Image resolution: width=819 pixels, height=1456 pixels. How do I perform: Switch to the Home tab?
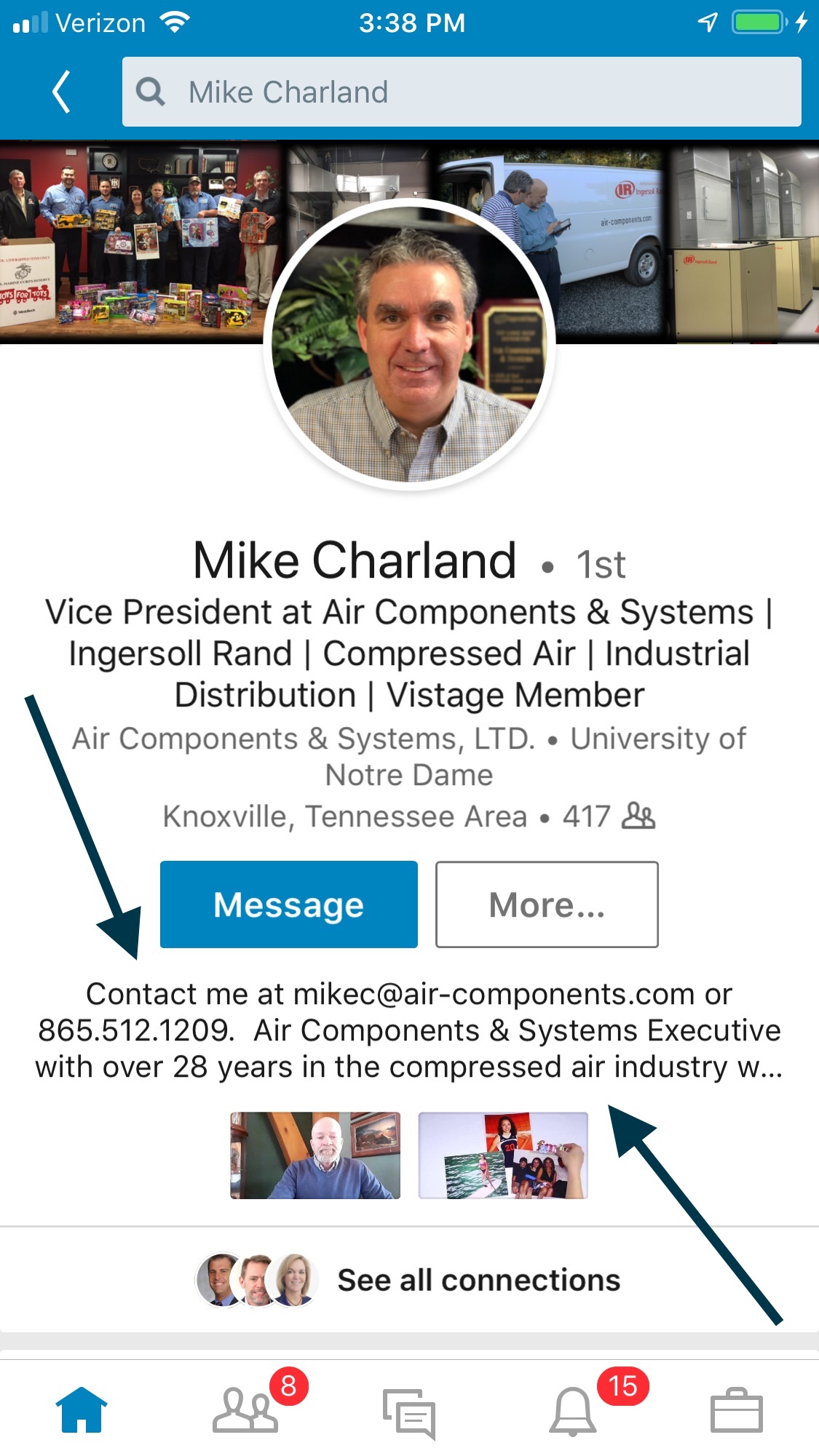82,1410
